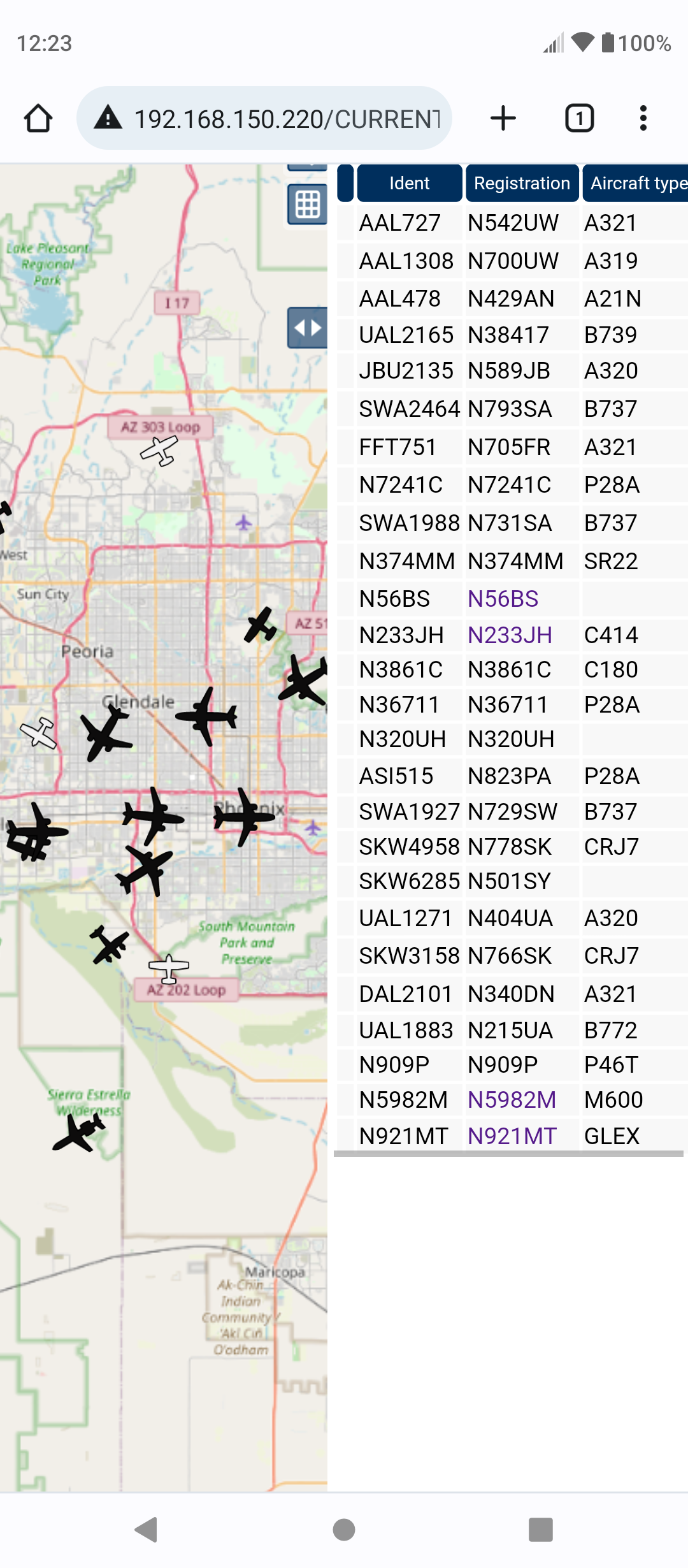This screenshot has height=1568, width=688.
Task: Open a new browser tab
Action: [503, 119]
